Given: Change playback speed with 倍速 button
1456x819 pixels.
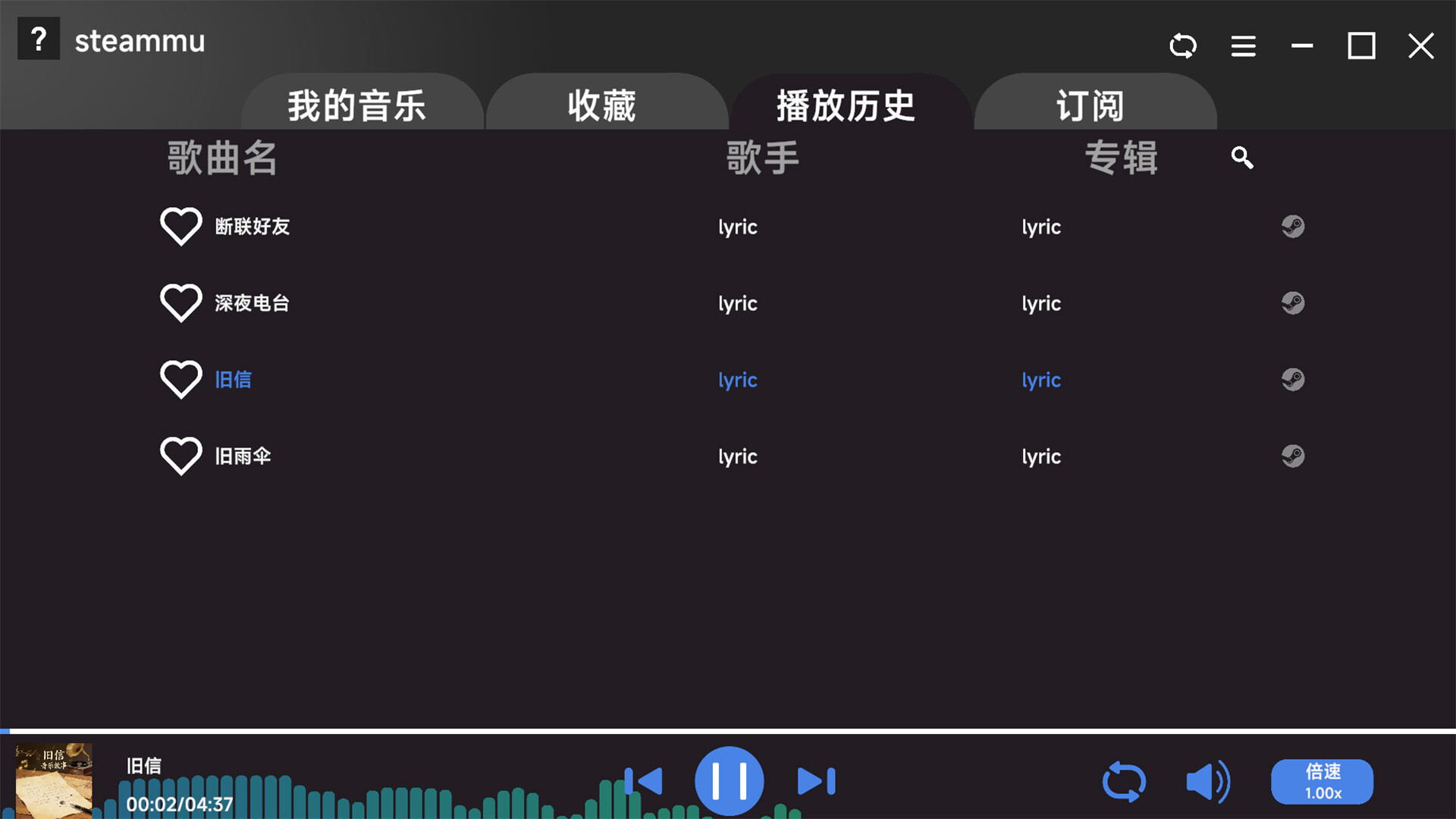Looking at the screenshot, I should tap(1322, 782).
